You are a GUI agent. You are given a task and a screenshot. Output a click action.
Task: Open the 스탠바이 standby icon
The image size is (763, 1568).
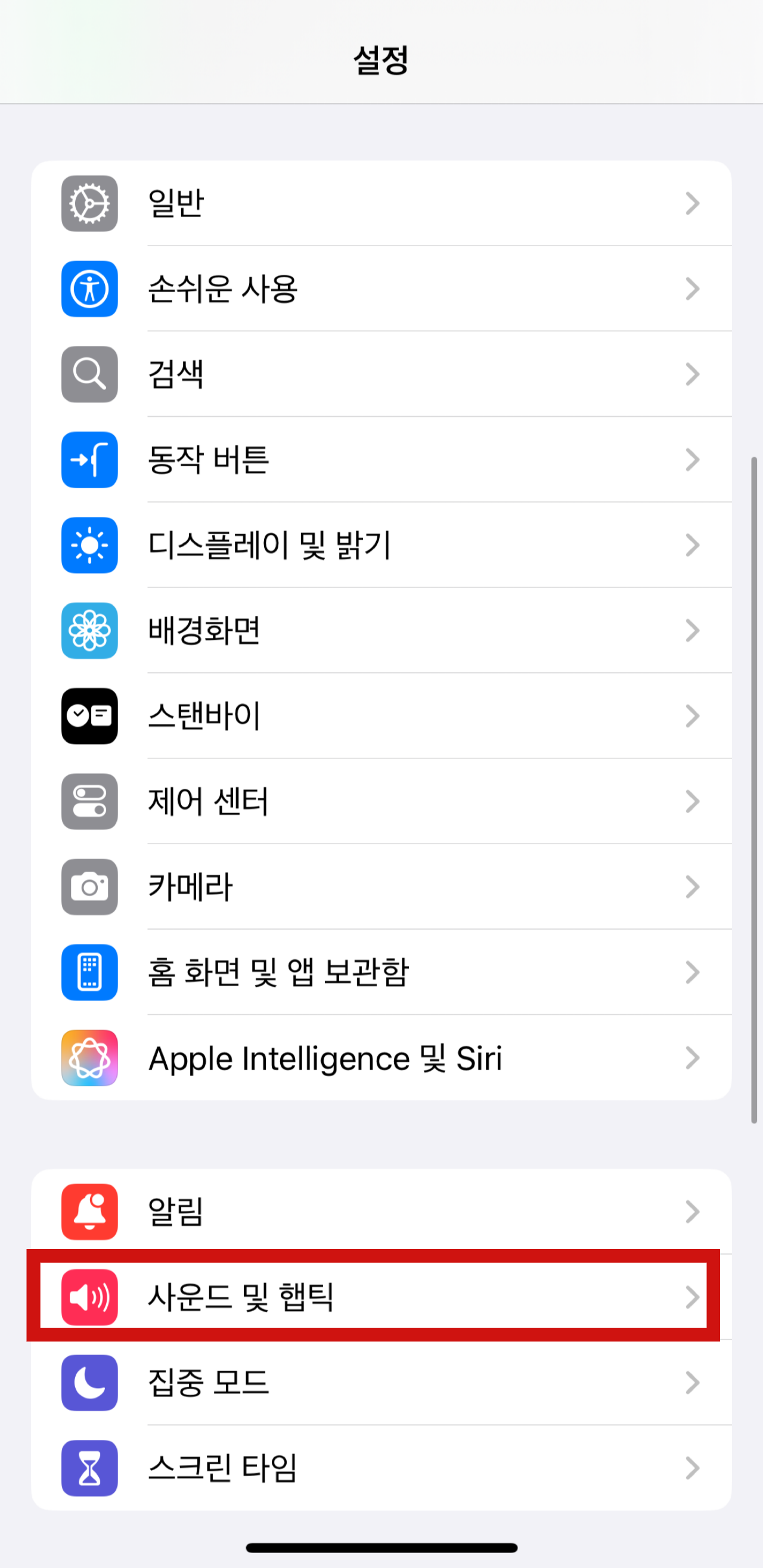pos(89,717)
